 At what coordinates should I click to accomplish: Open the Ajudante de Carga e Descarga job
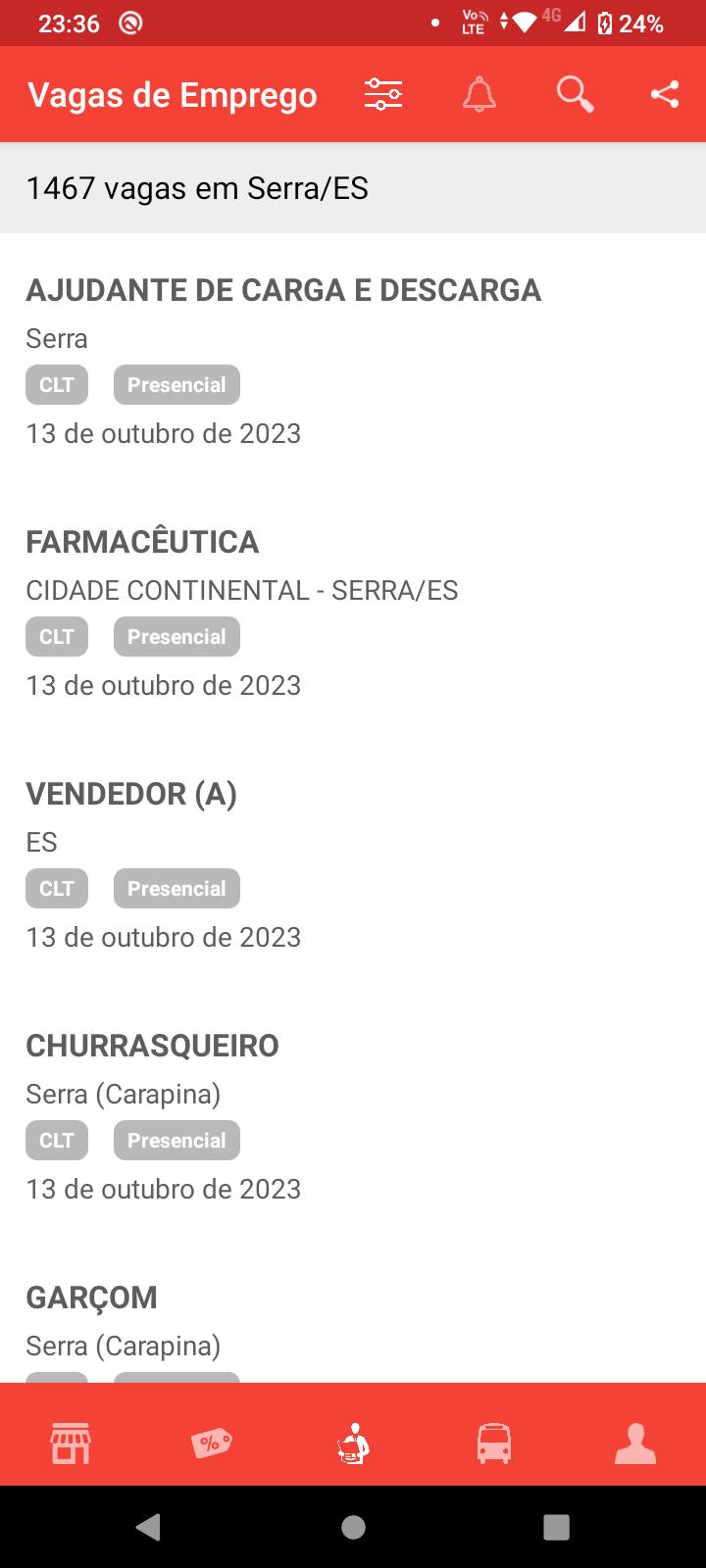(x=353, y=360)
